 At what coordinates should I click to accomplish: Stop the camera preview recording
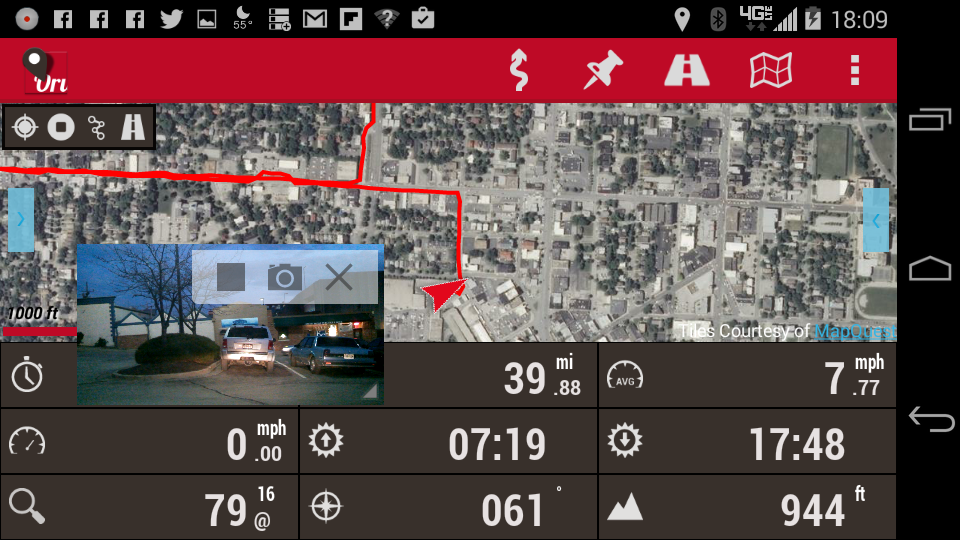click(x=231, y=277)
